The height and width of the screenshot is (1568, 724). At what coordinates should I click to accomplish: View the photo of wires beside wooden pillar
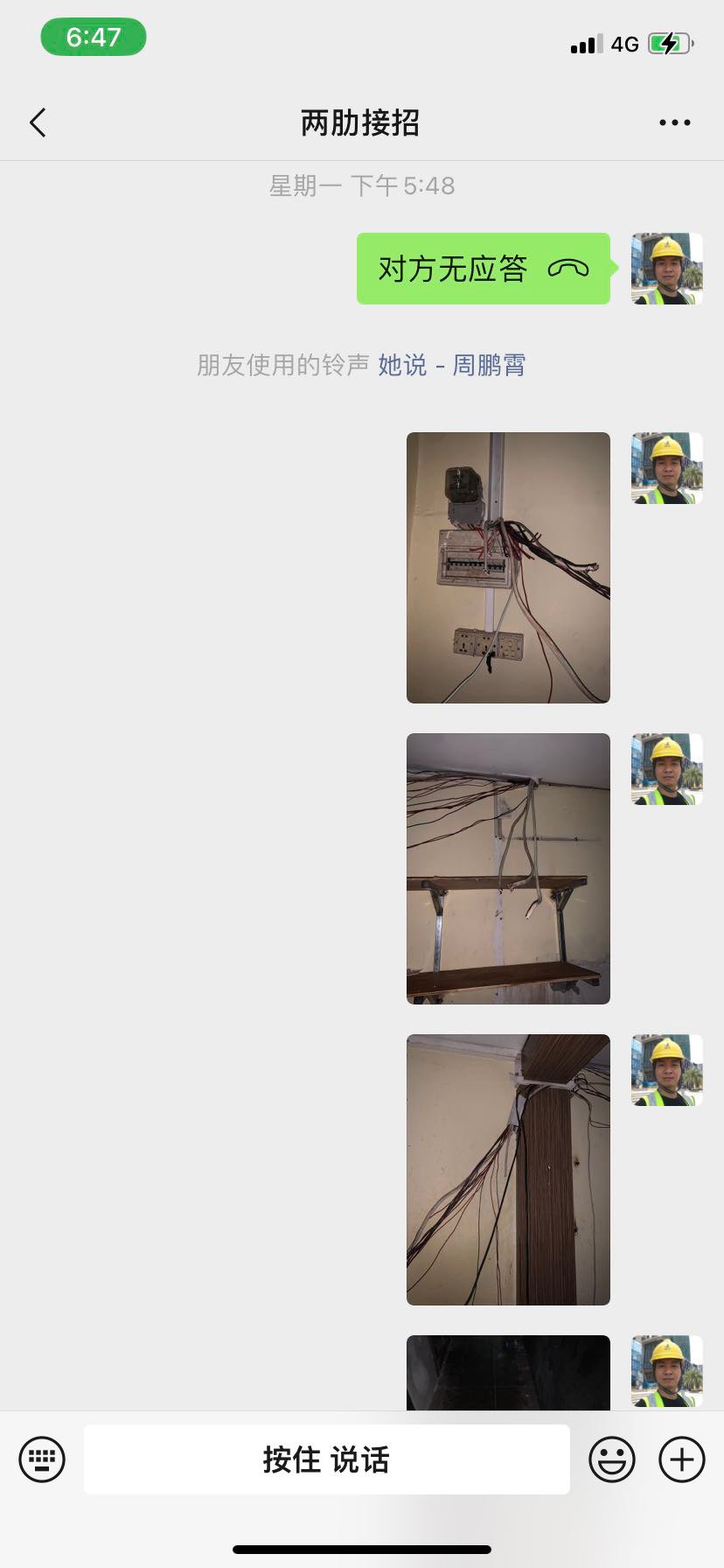click(508, 1170)
